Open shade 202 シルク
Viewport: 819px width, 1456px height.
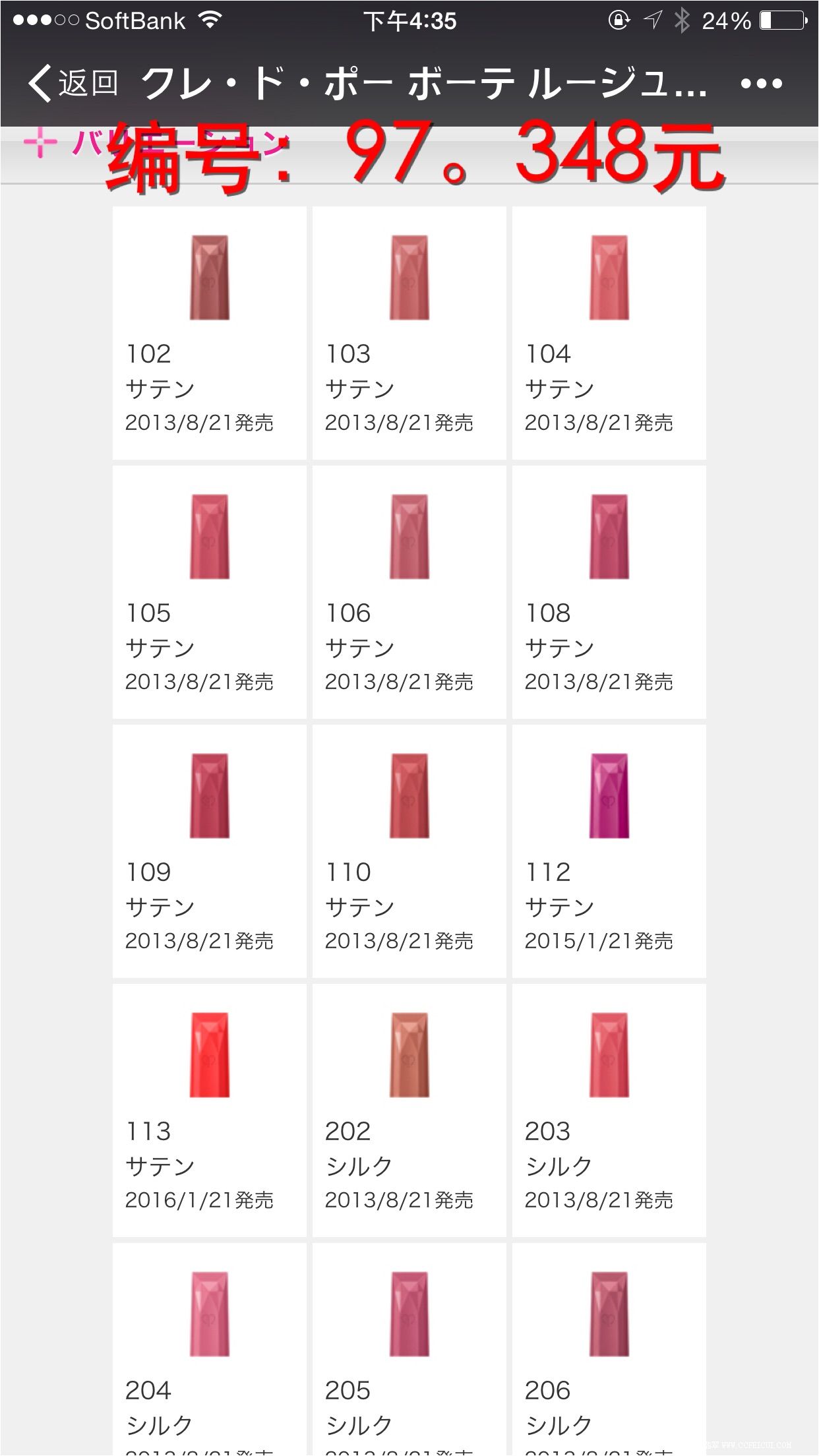[x=409, y=1110]
